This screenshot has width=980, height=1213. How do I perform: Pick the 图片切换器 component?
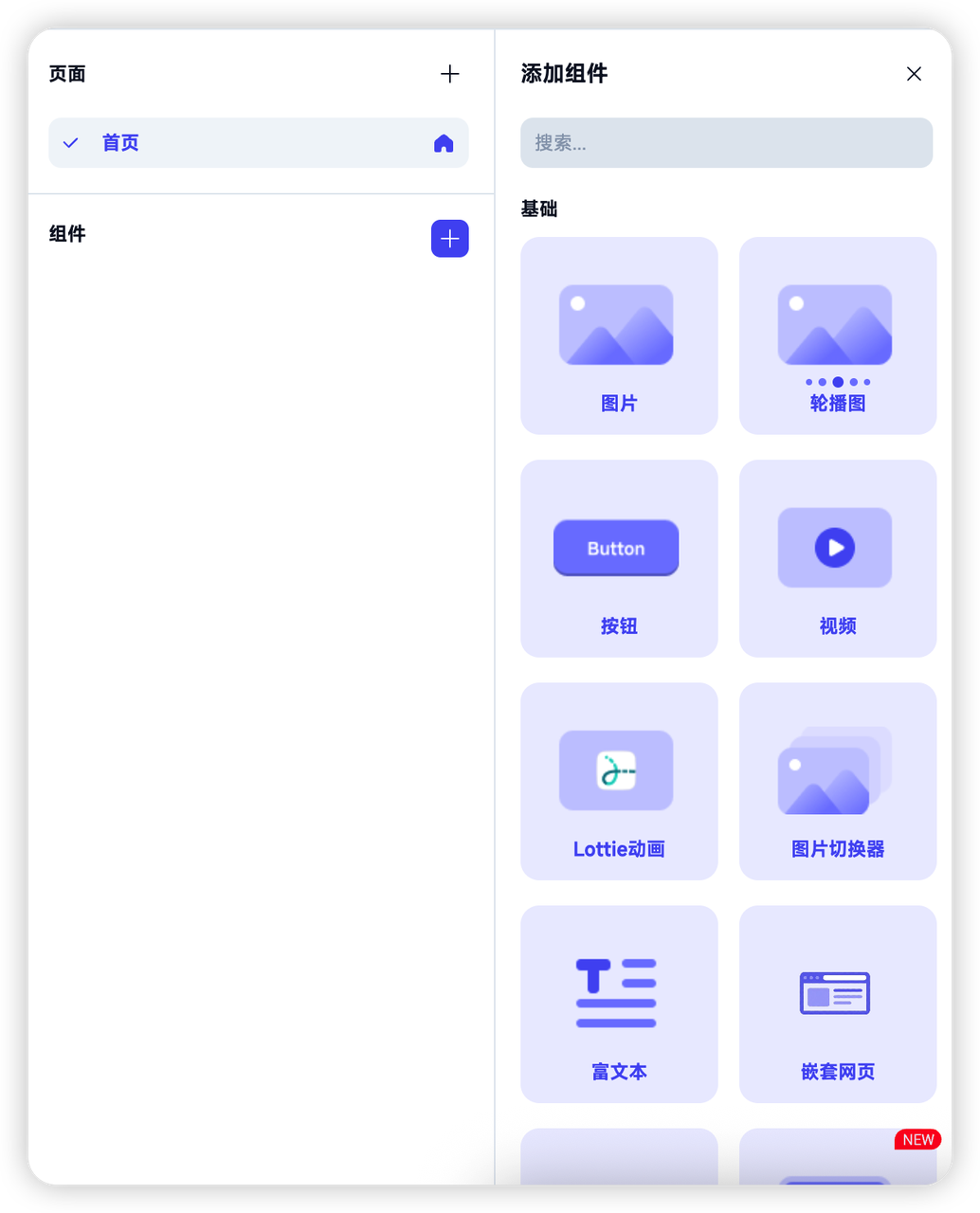tap(838, 781)
